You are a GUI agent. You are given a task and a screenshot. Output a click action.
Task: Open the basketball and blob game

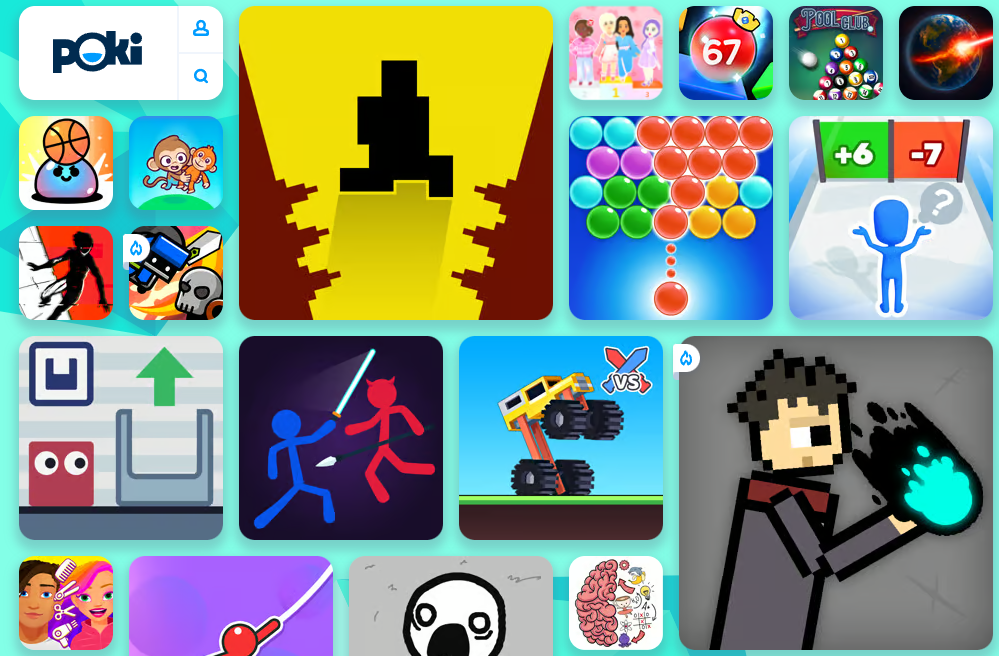click(66, 163)
